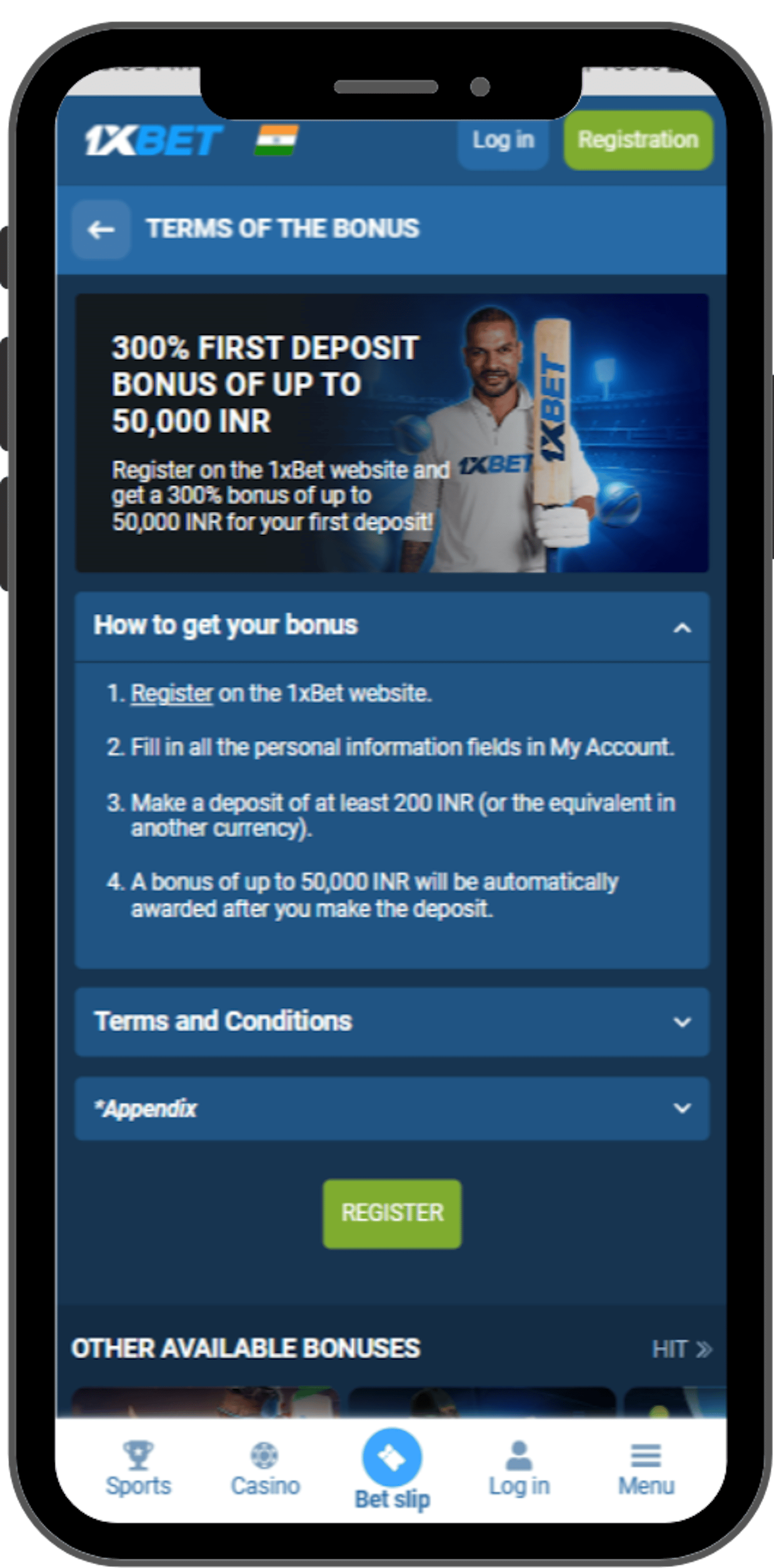The height and width of the screenshot is (1568, 774).
Task: Follow the underlined Register link in step 1
Action: click(x=172, y=694)
